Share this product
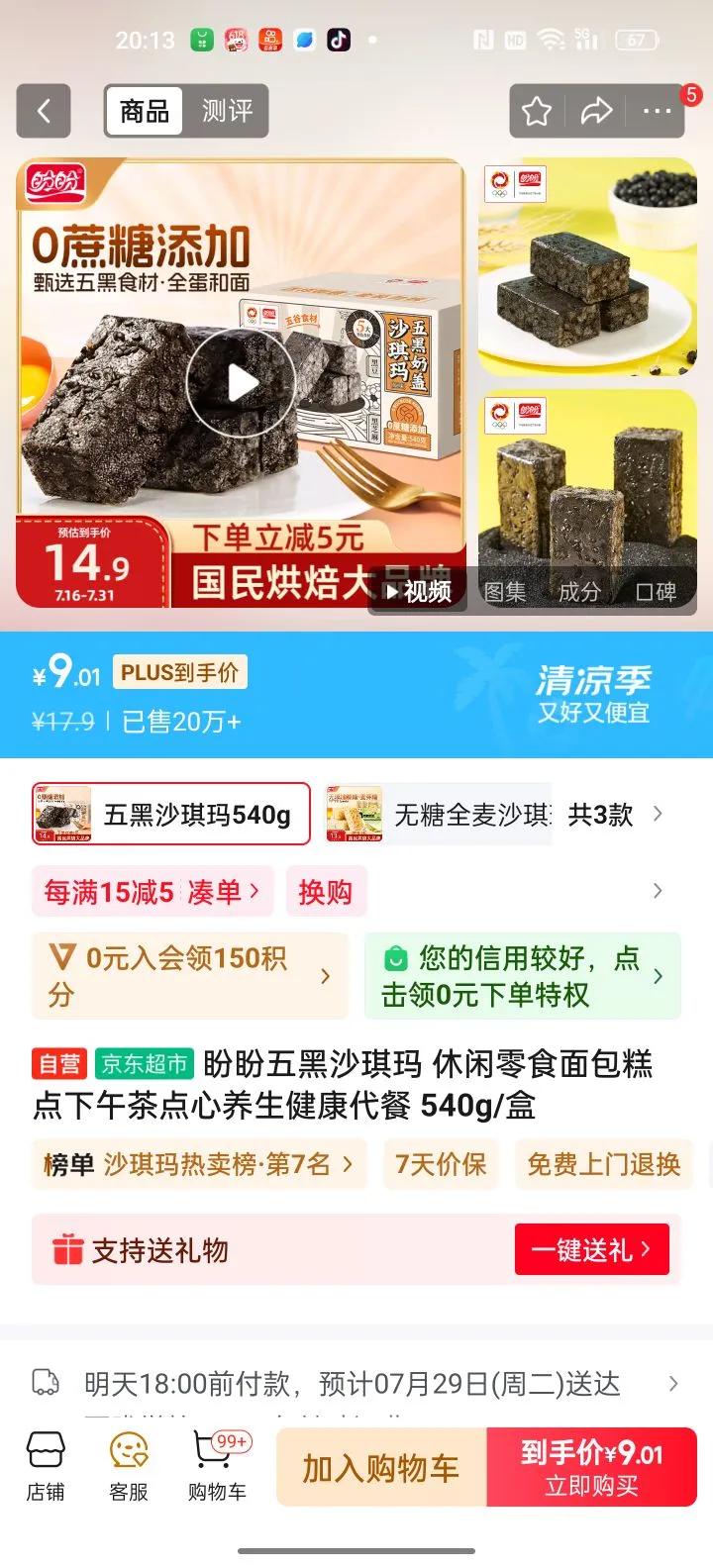Viewport: 713px width, 1568px height. 596,111
